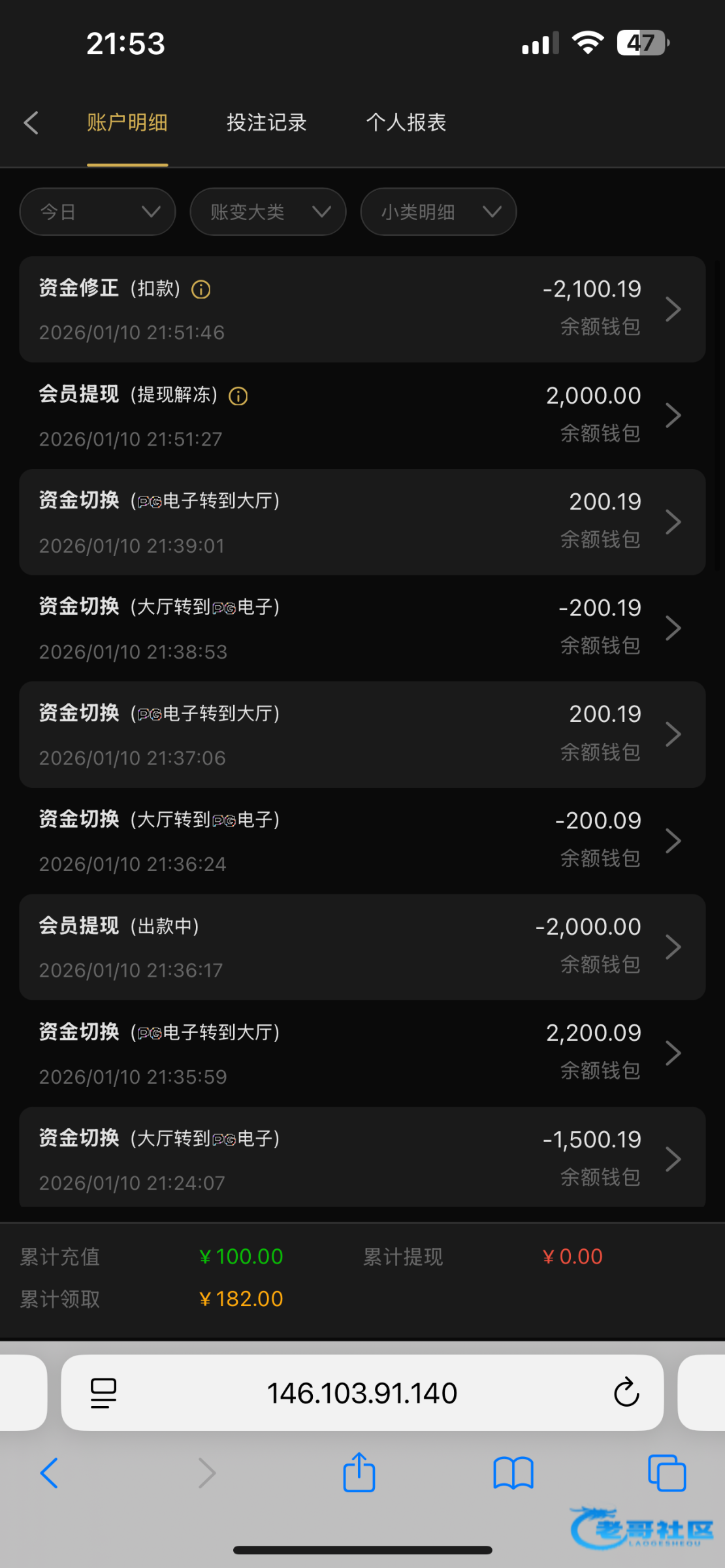Open the 会员提现 (提现解冻) 2,000.00 record
Viewport: 725px width, 1568px height.
[x=362, y=416]
